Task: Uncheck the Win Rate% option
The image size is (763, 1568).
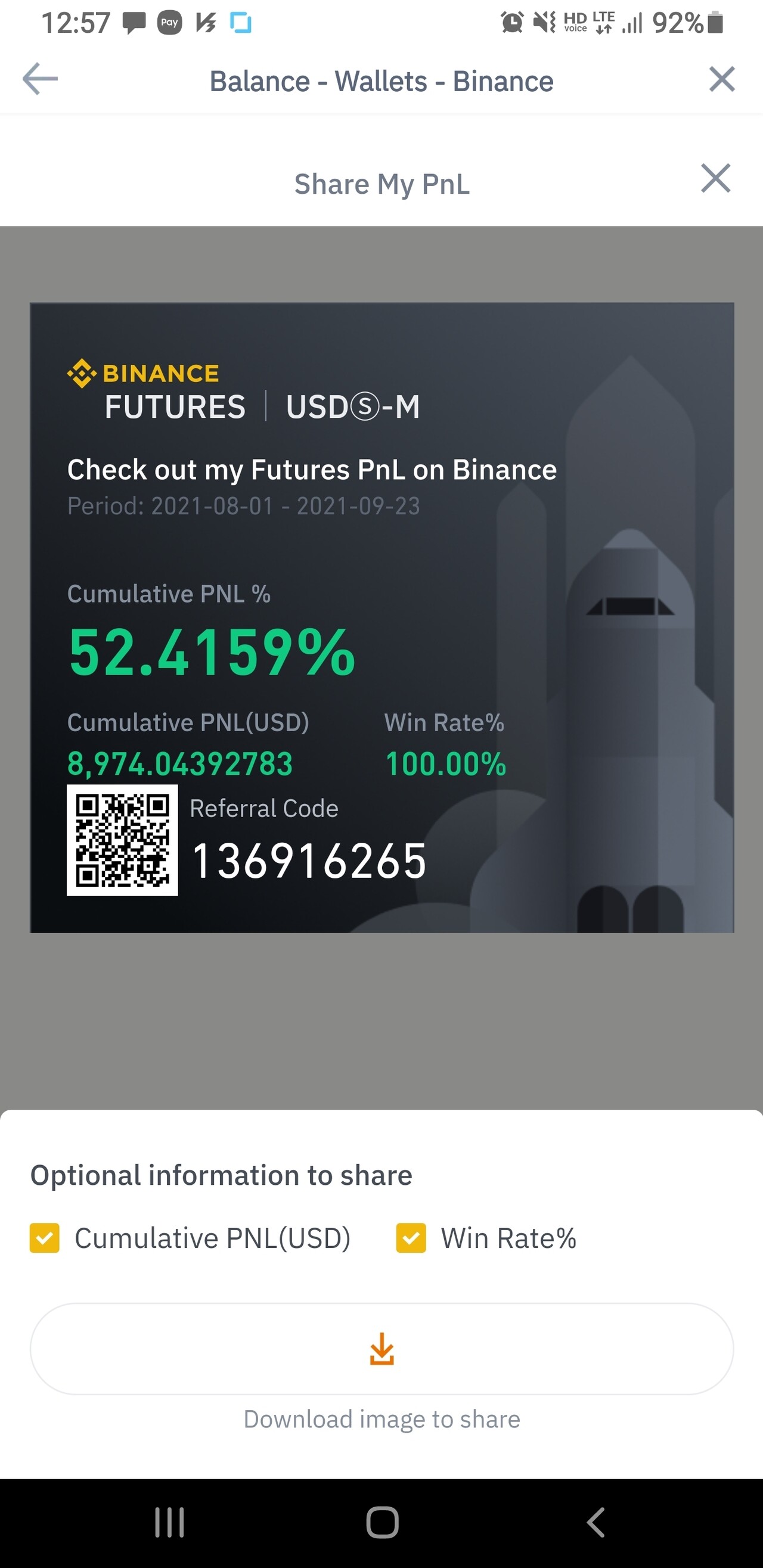Action: pyautogui.click(x=411, y=1238)
